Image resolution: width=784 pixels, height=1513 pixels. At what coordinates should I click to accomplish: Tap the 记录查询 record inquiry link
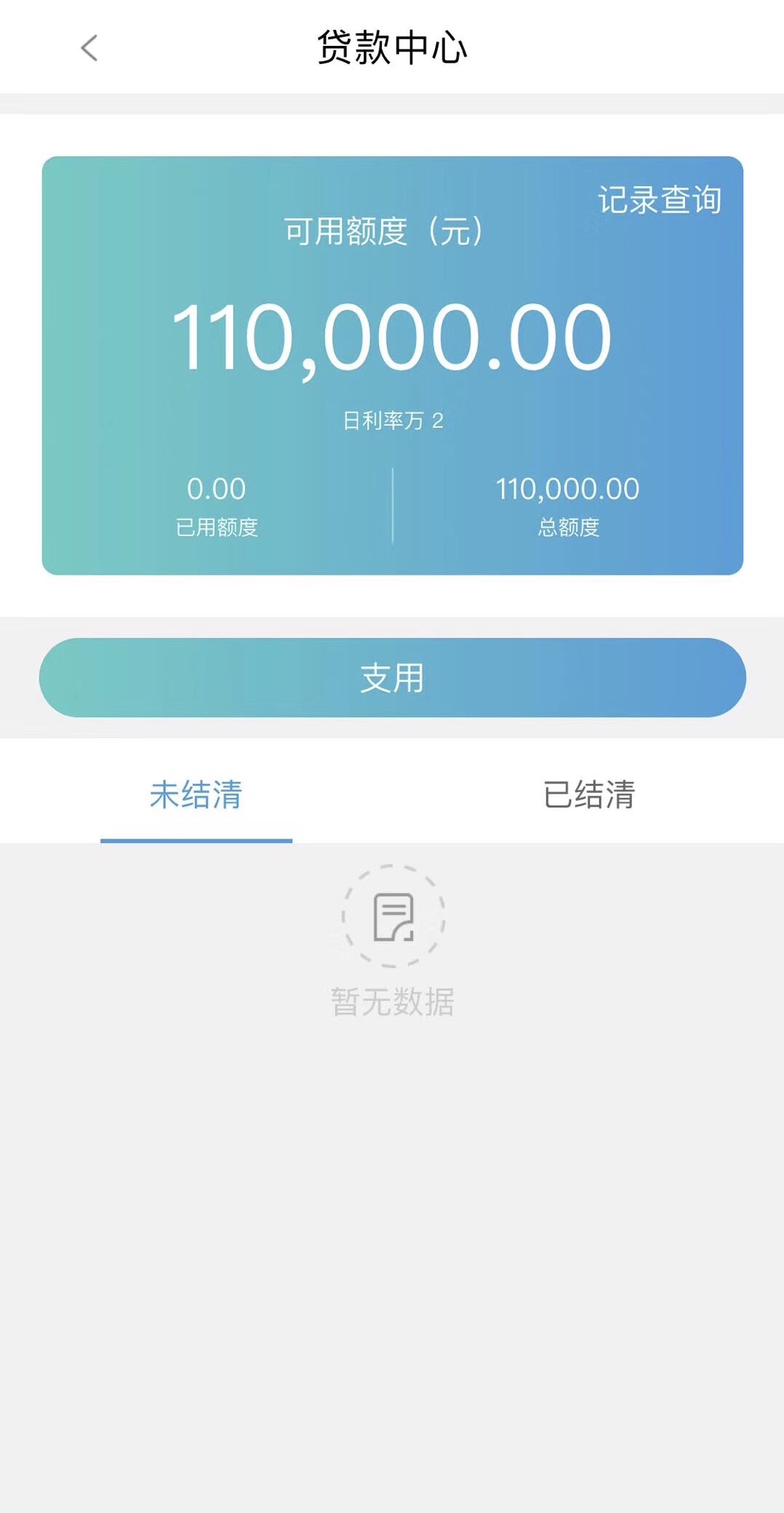[x=658, y=199]
